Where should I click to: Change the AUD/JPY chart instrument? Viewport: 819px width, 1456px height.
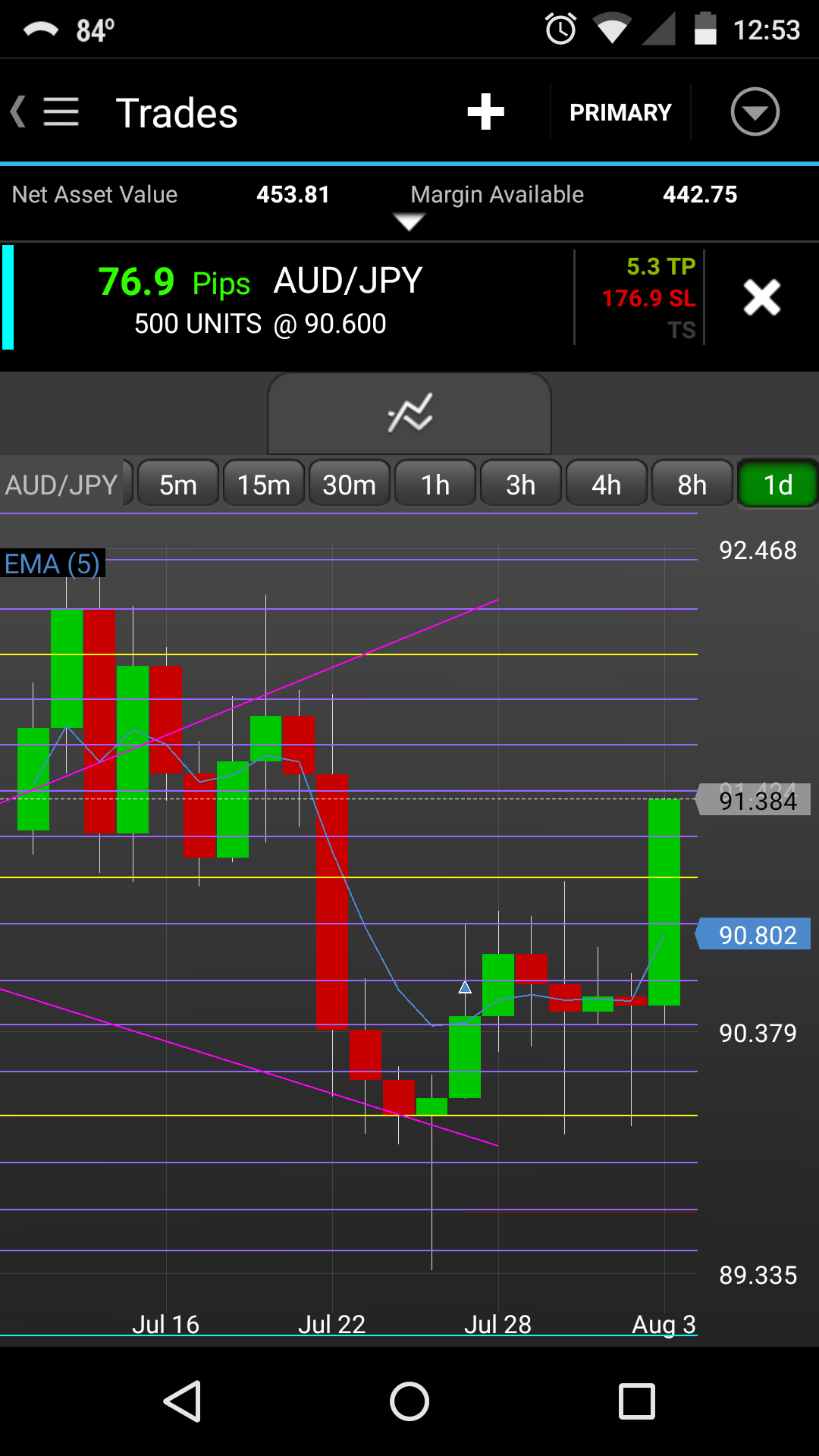click(62, 485)
